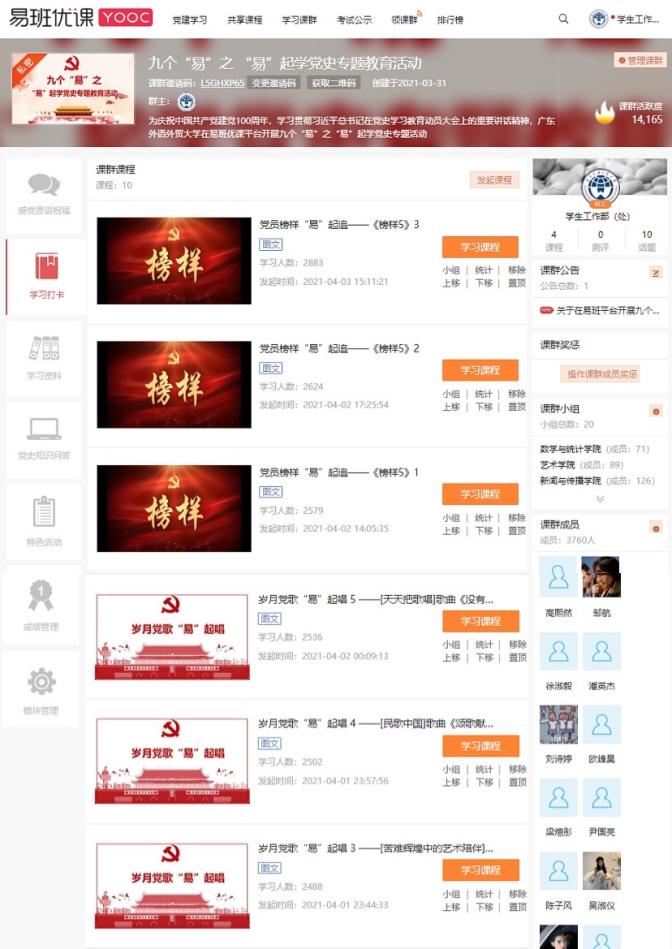Tap 操作课群成员奖惩 button
This screenshot has width=672, height=949.
coord(602,374)
